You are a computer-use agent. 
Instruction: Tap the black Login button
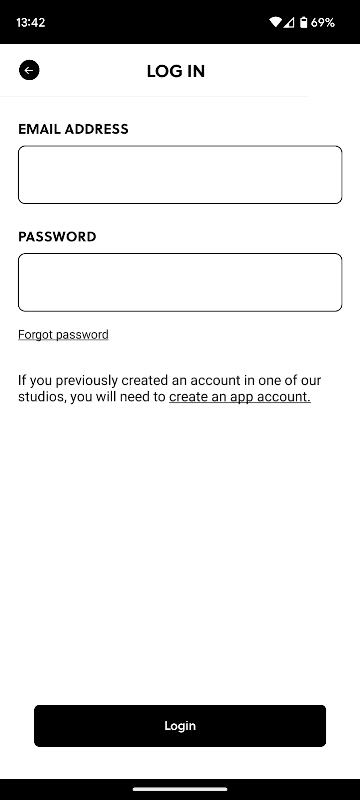pos(180,726)
